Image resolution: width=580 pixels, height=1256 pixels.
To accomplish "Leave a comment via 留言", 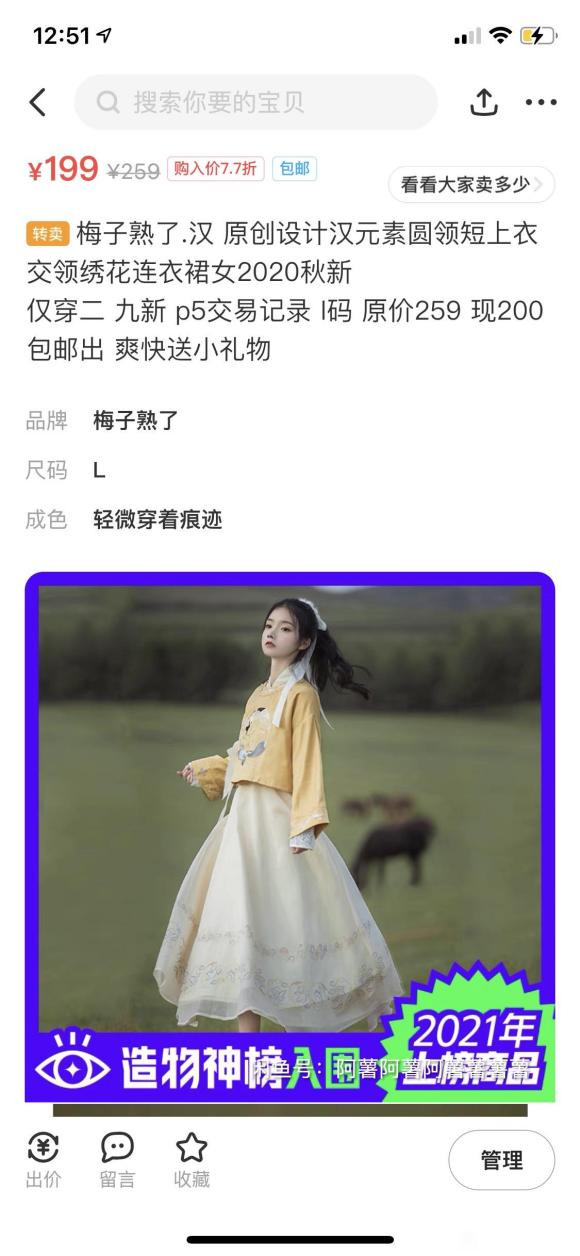I will pos(117,1160).
